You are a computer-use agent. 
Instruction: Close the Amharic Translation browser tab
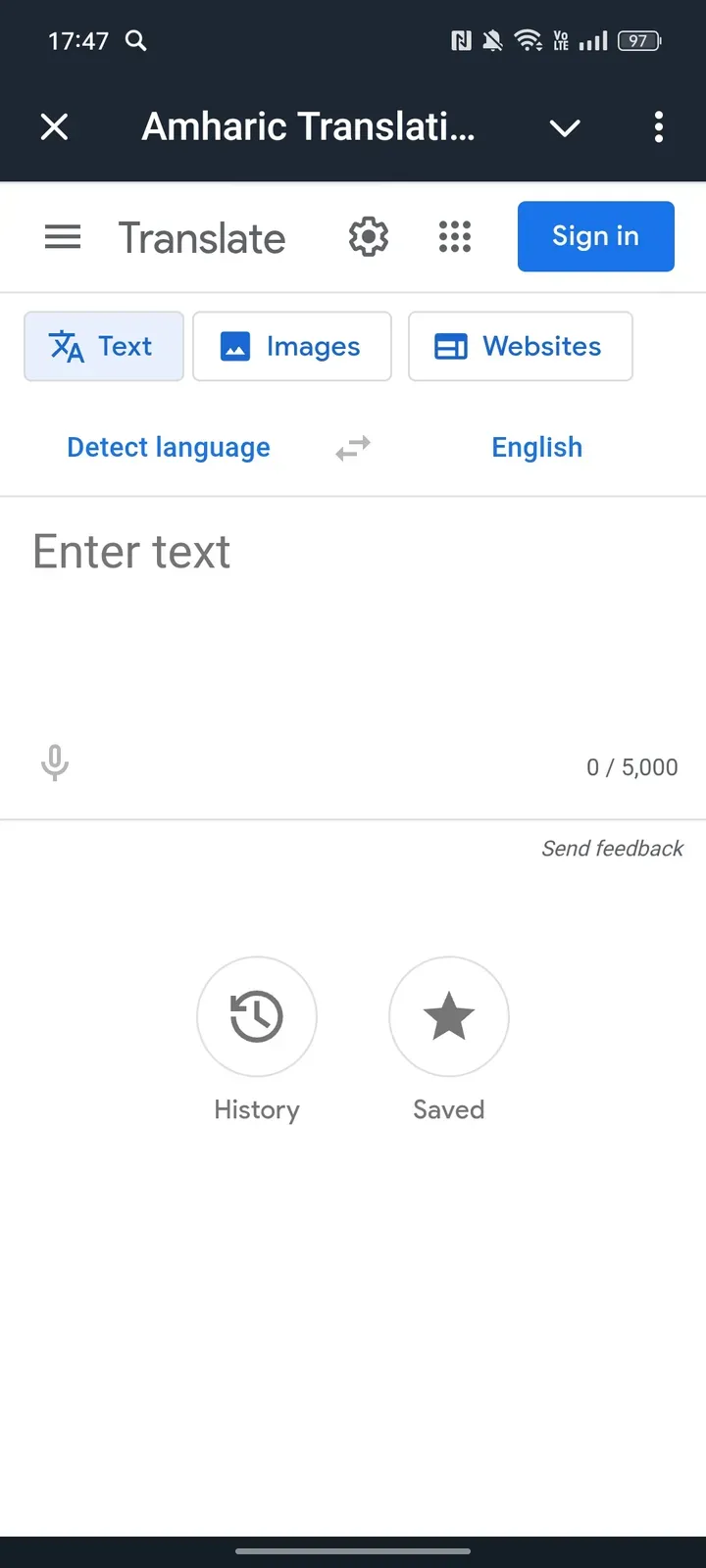click(x=55, y=126)
